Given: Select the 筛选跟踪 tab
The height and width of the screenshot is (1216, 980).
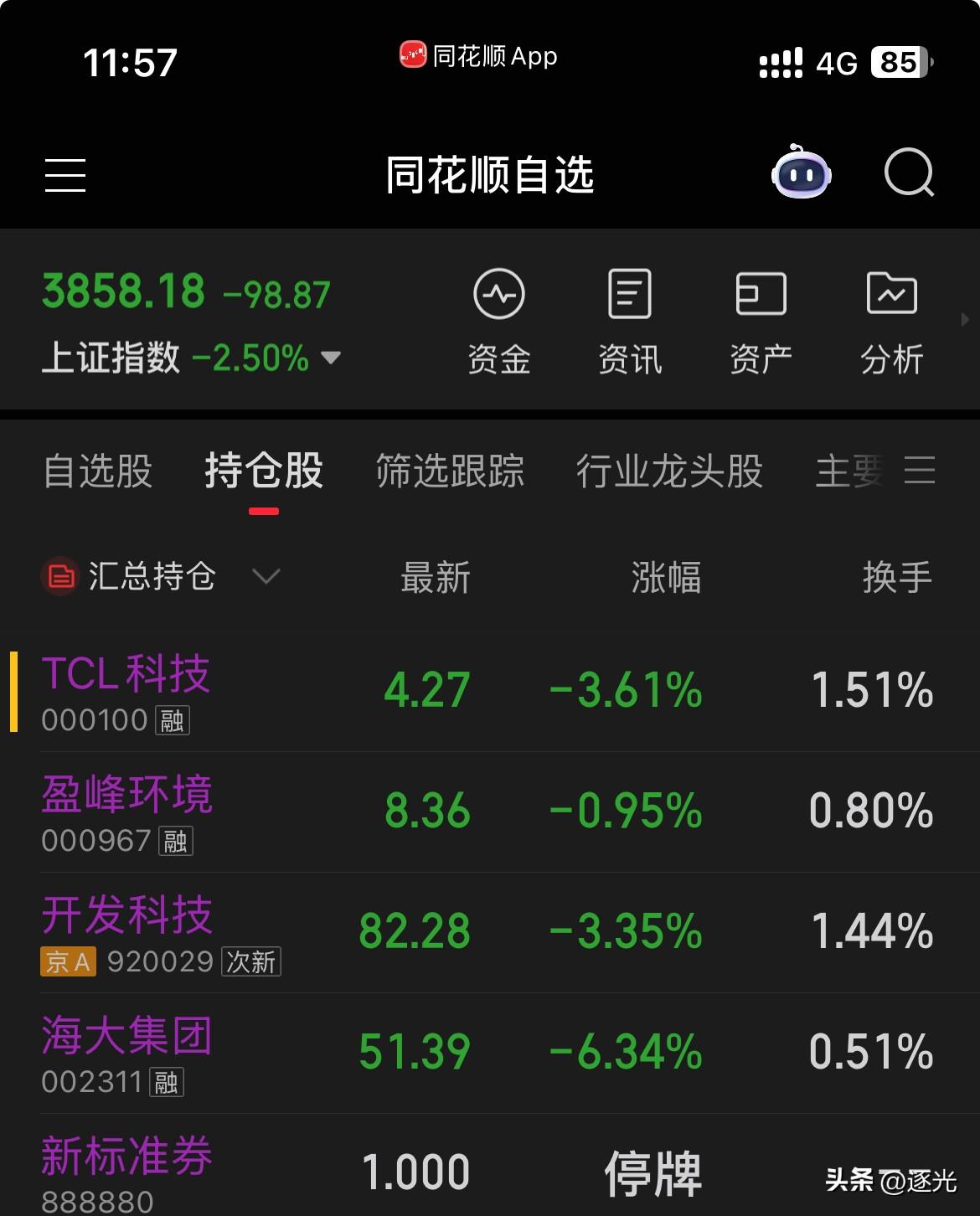Looking at the screenshot, I should click(x=449, y=471).
